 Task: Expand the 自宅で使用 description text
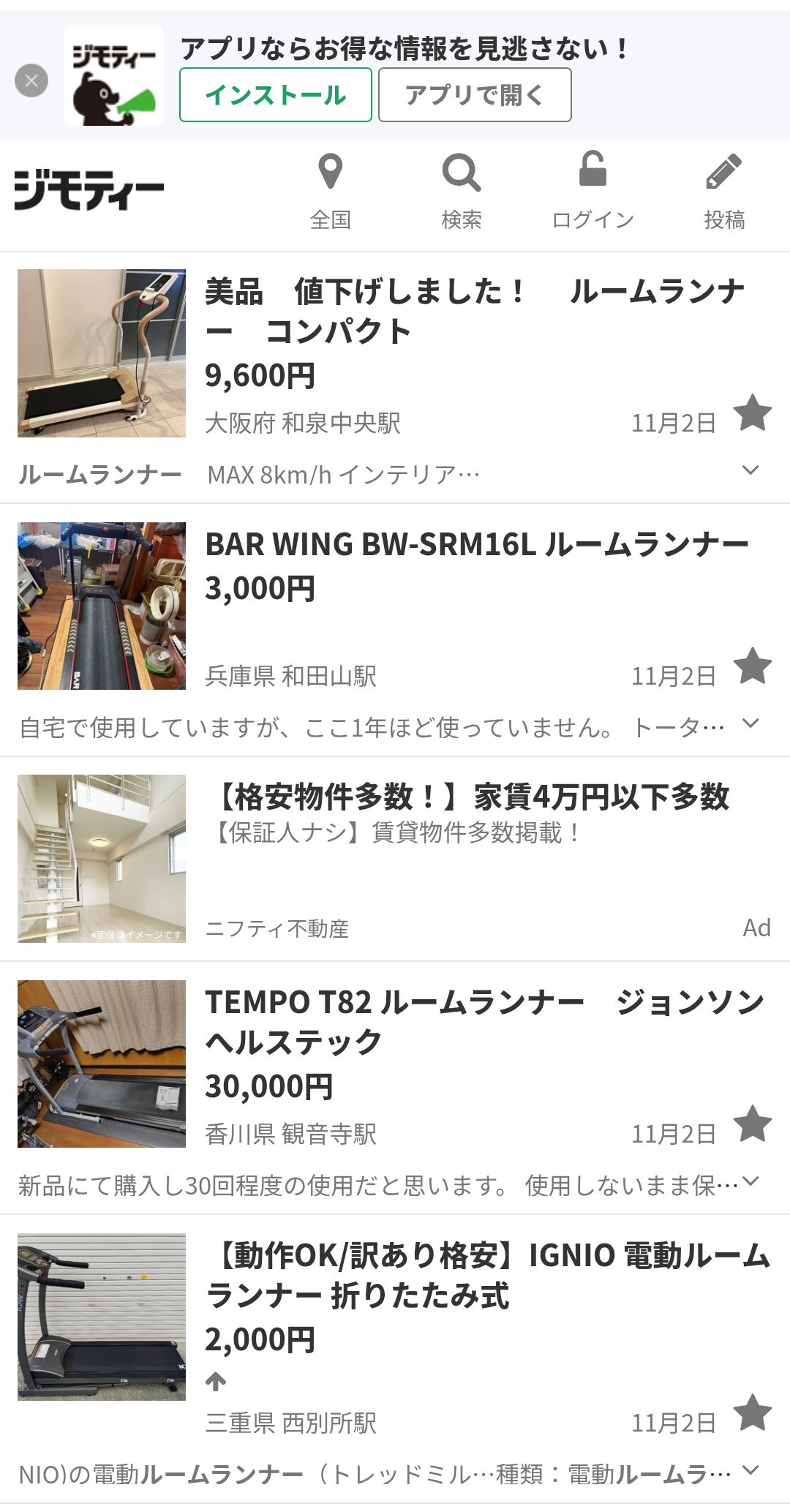pyautogui.click(x=750, y=723)
